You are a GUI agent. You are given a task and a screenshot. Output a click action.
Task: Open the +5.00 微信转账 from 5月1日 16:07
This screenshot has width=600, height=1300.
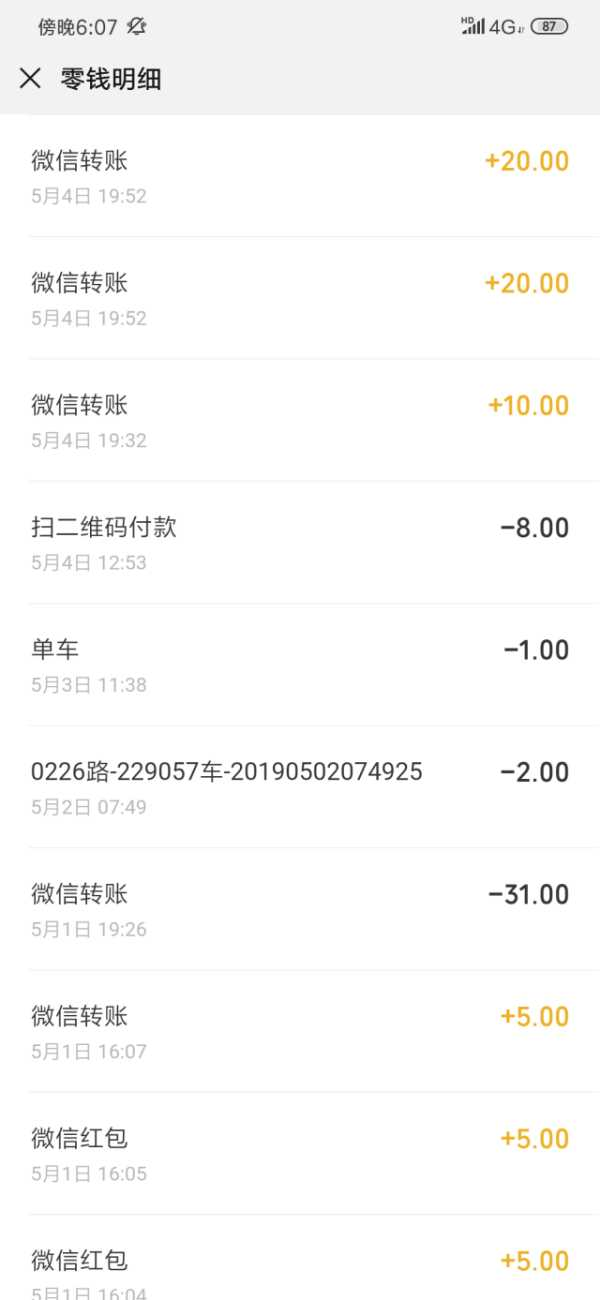300,1030
